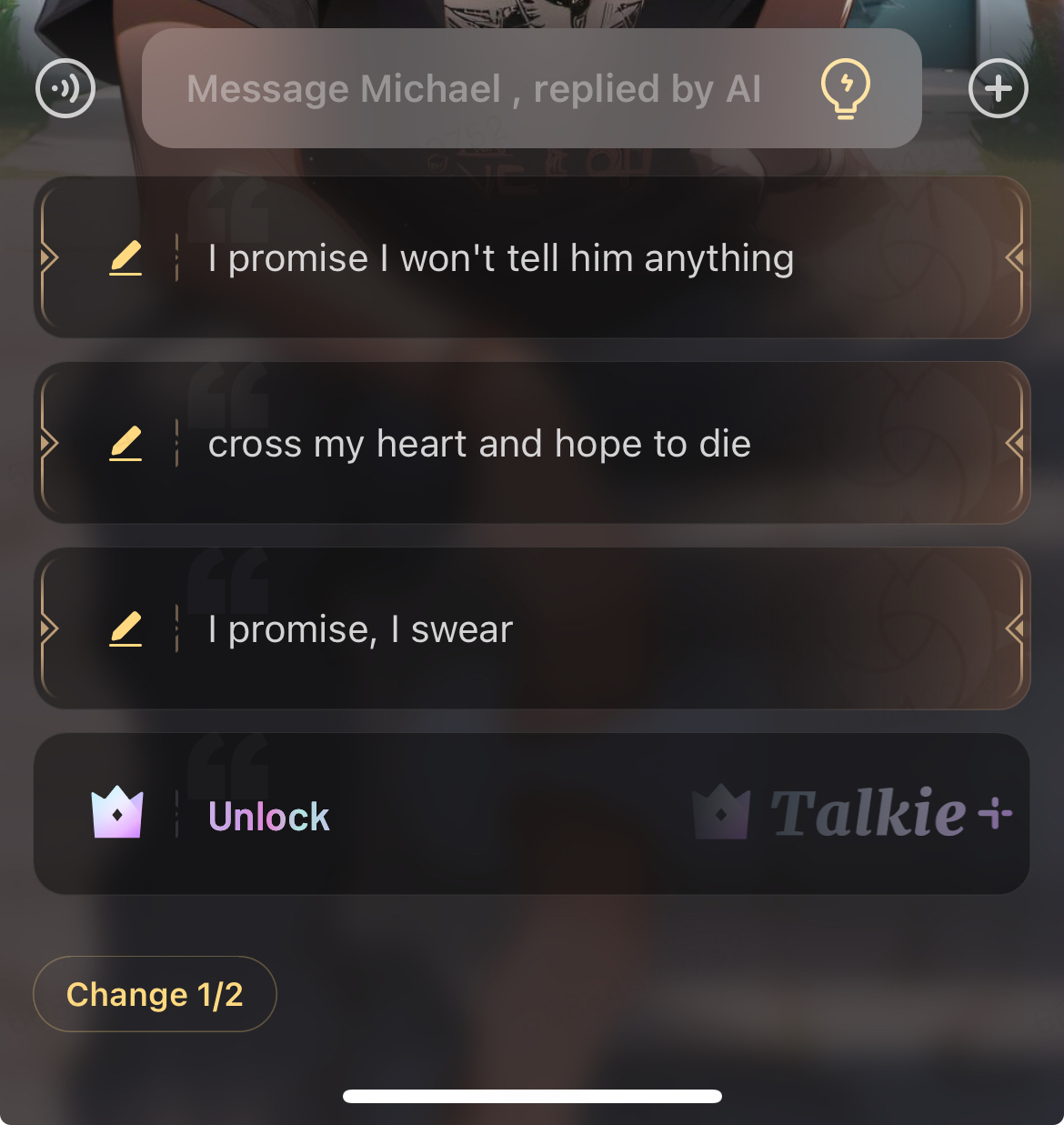The height and width of the screenshot is (1125, 1064).
Task: Tap the voice input icon
Action: point(65,88)
